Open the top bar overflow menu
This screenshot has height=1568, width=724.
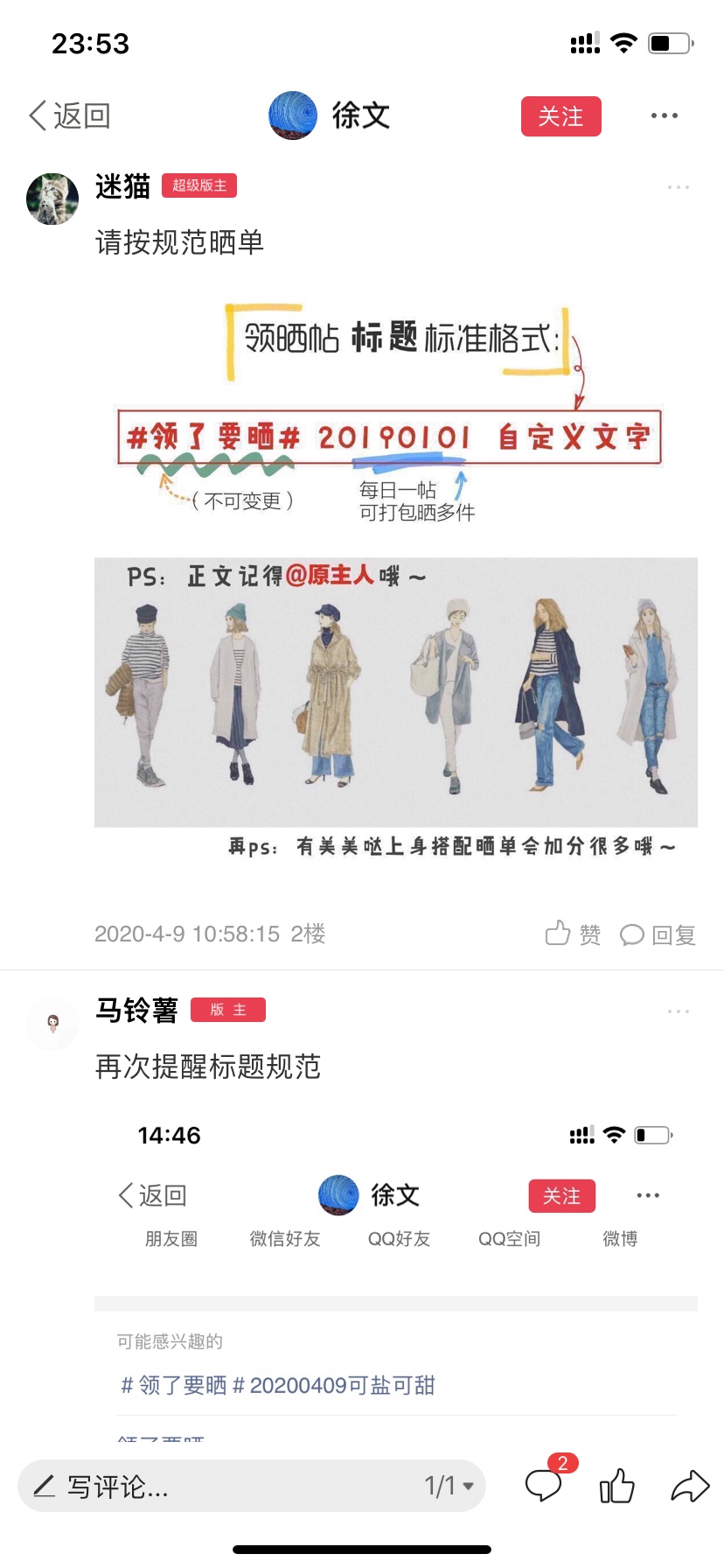click(x=664, y=115)
